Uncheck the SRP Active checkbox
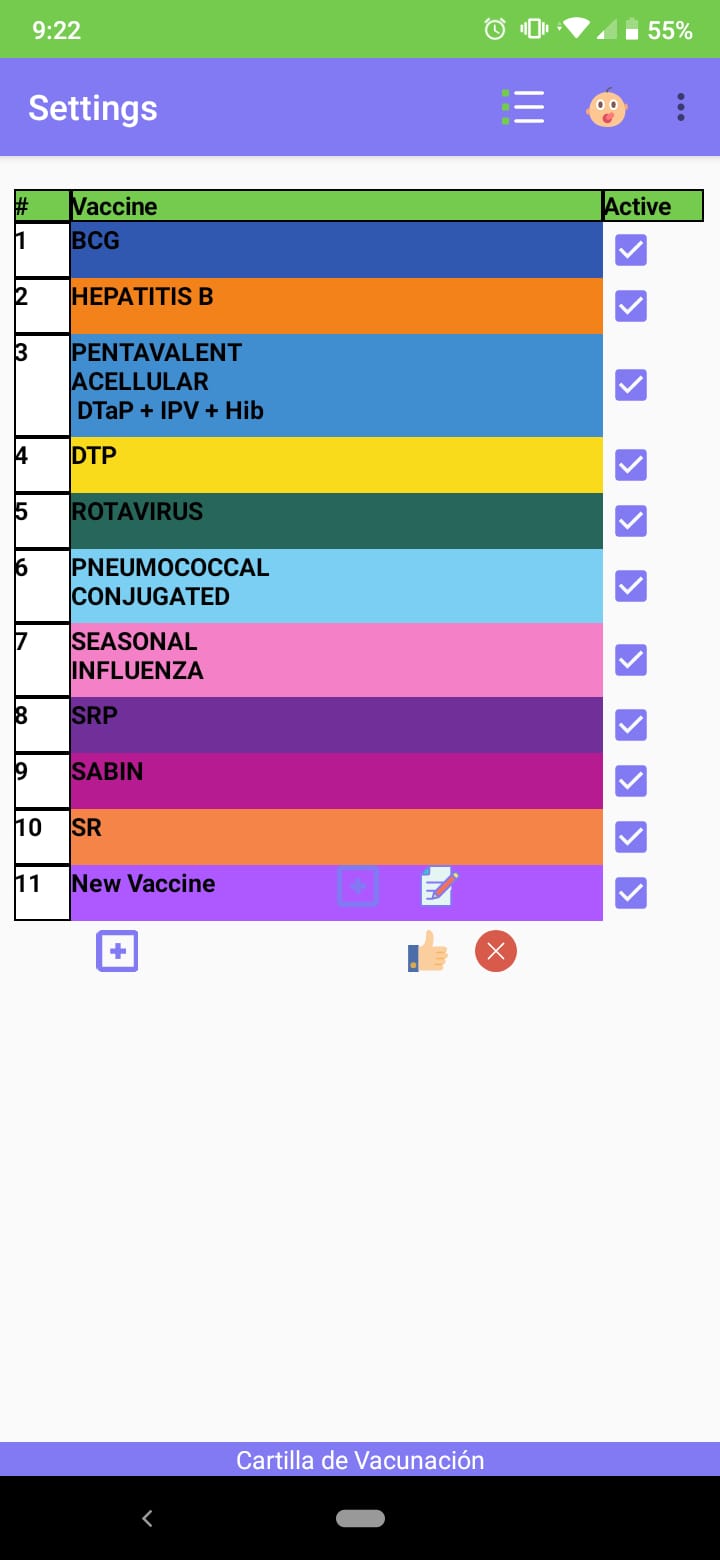Viewport: 720px width, 1560px height. click(x=630, y=725)
